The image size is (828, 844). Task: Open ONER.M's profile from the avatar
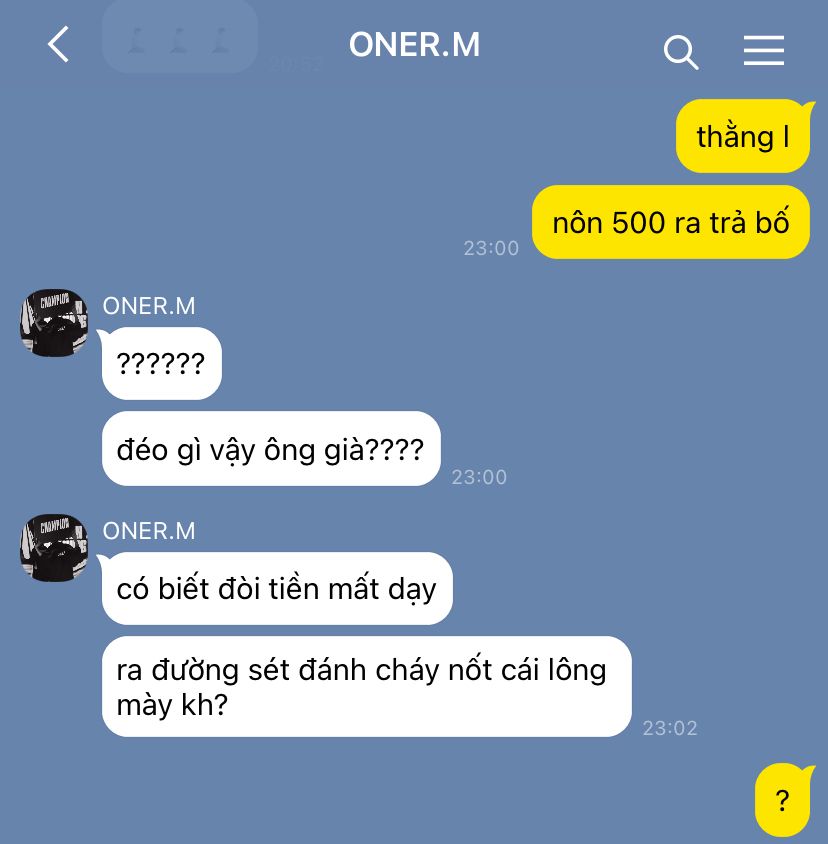pos(54,323)
